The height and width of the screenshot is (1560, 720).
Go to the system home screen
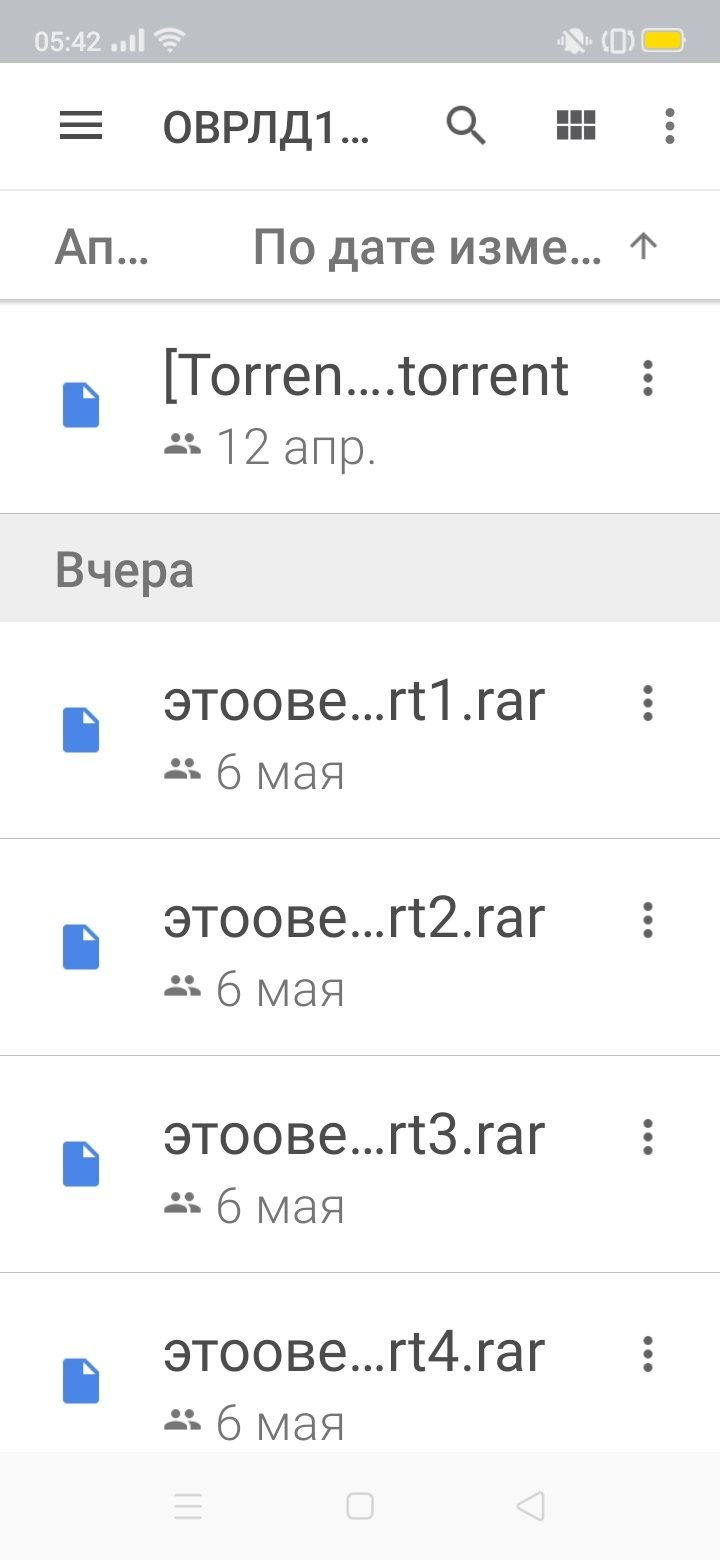click(x=360, y=1506)
